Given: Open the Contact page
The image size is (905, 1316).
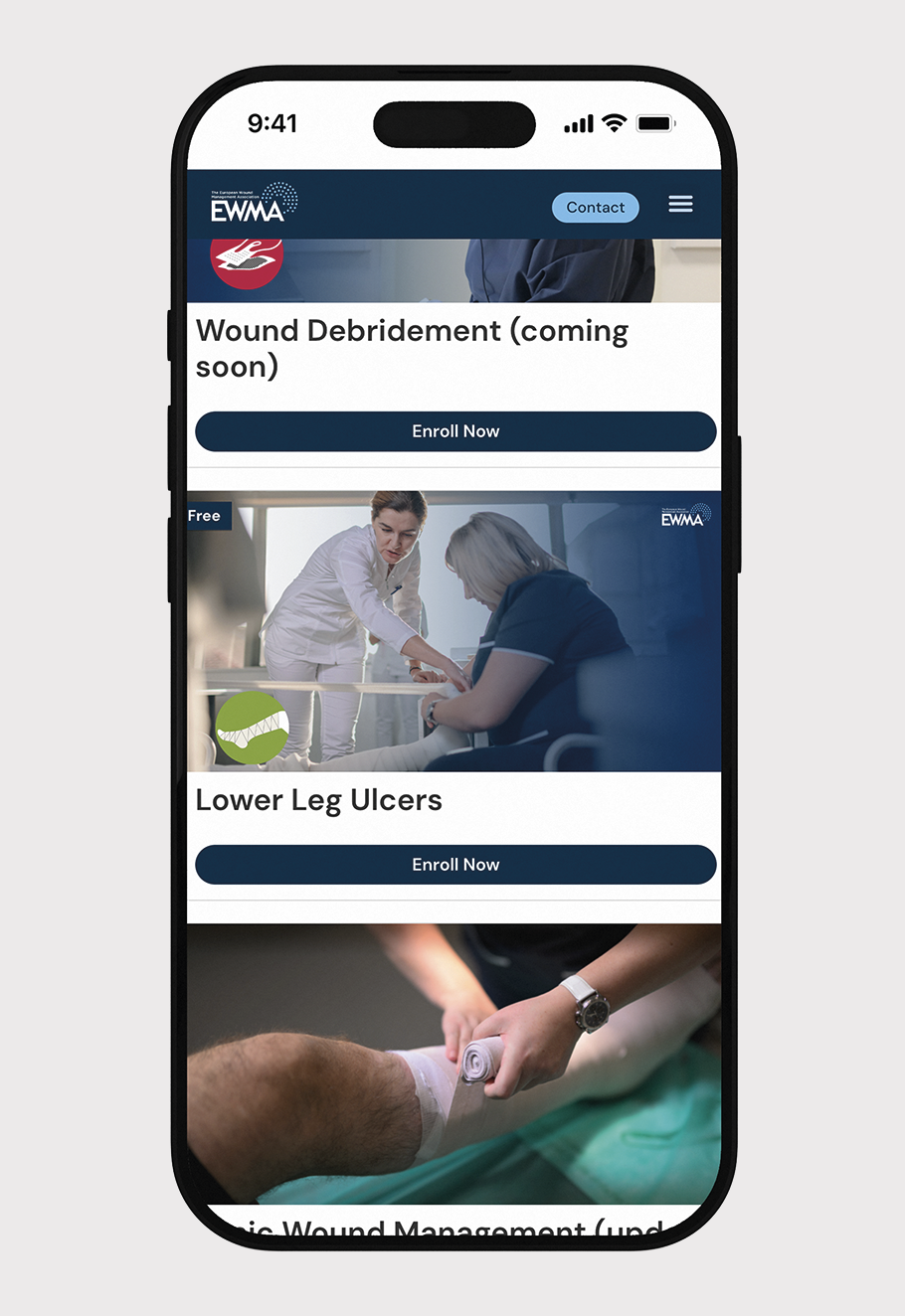Looking at the screenshot, I should click(595, 207).
